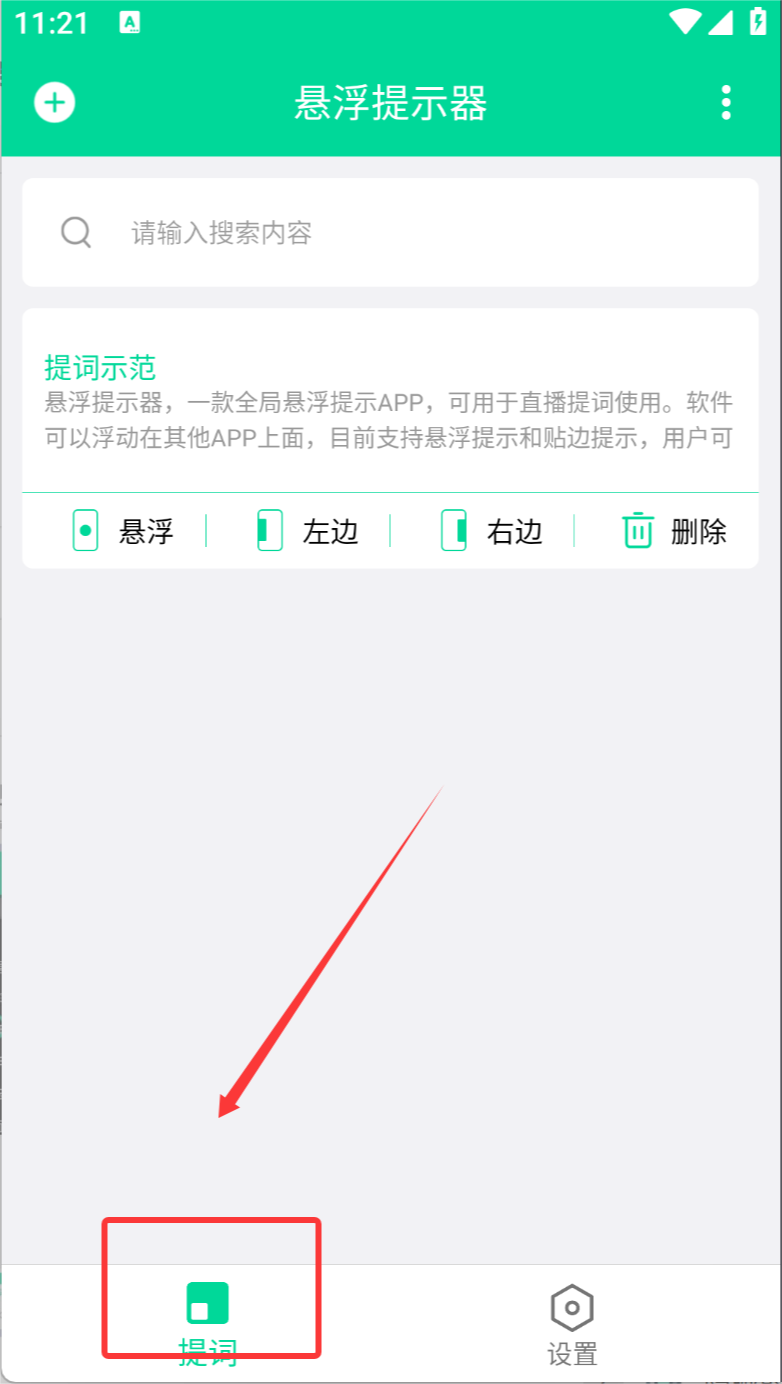The height and width of the screenshot is (1384, 782).
Task: Add a new prompt with plus icon
Action: click(55, 102)
